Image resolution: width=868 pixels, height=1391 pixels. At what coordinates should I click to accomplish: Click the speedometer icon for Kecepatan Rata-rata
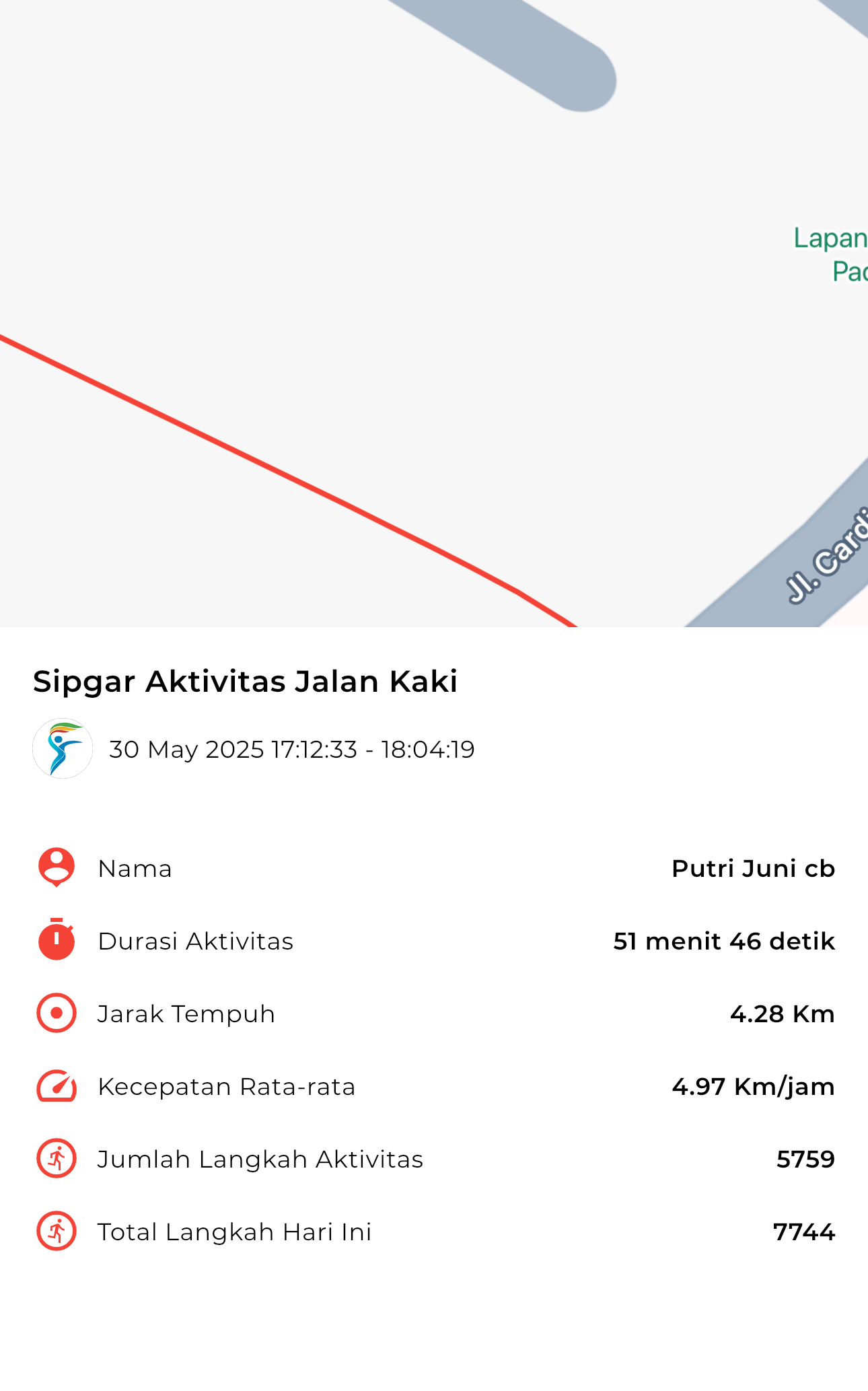click(x=57, y=1086)
